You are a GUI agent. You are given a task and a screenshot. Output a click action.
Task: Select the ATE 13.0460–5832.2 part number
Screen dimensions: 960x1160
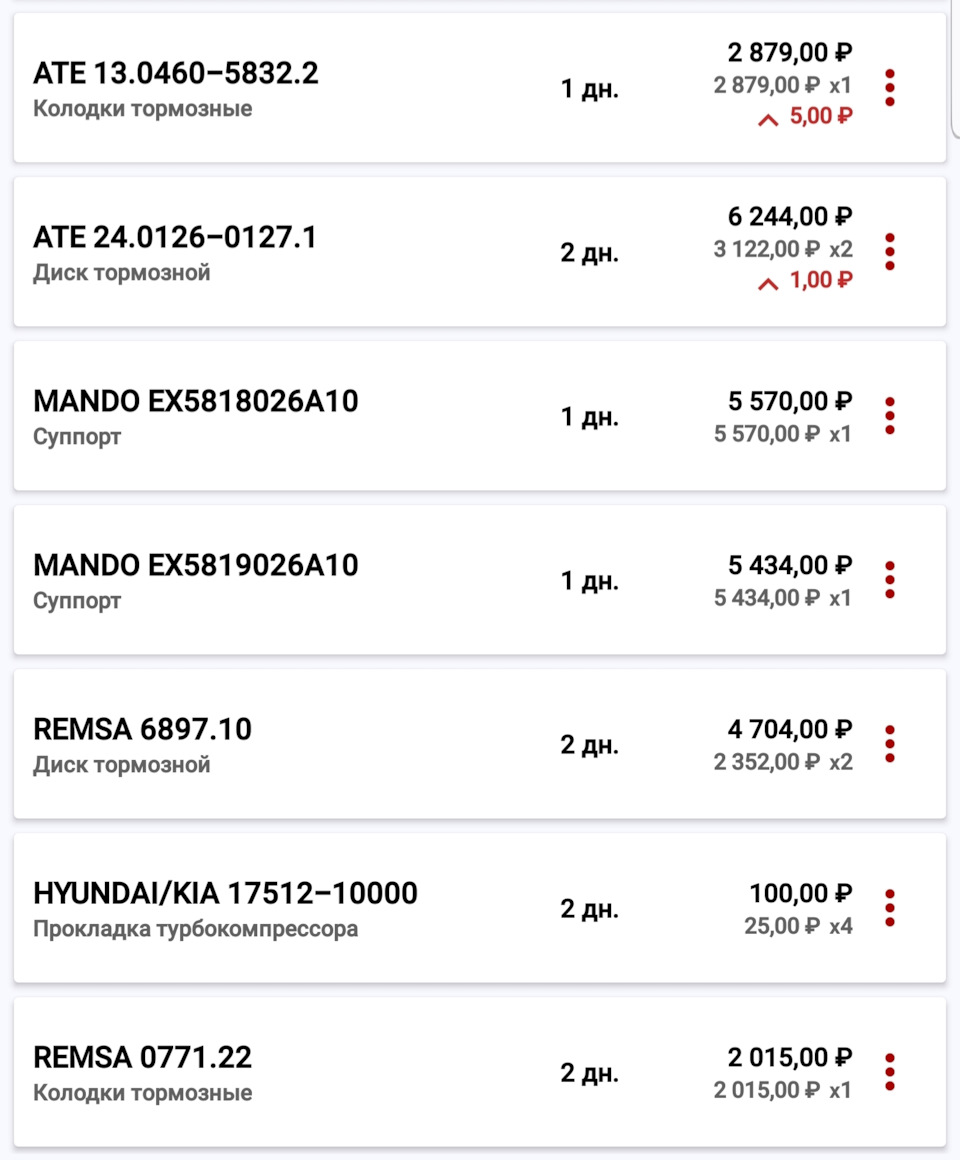[x=177, y=71]
